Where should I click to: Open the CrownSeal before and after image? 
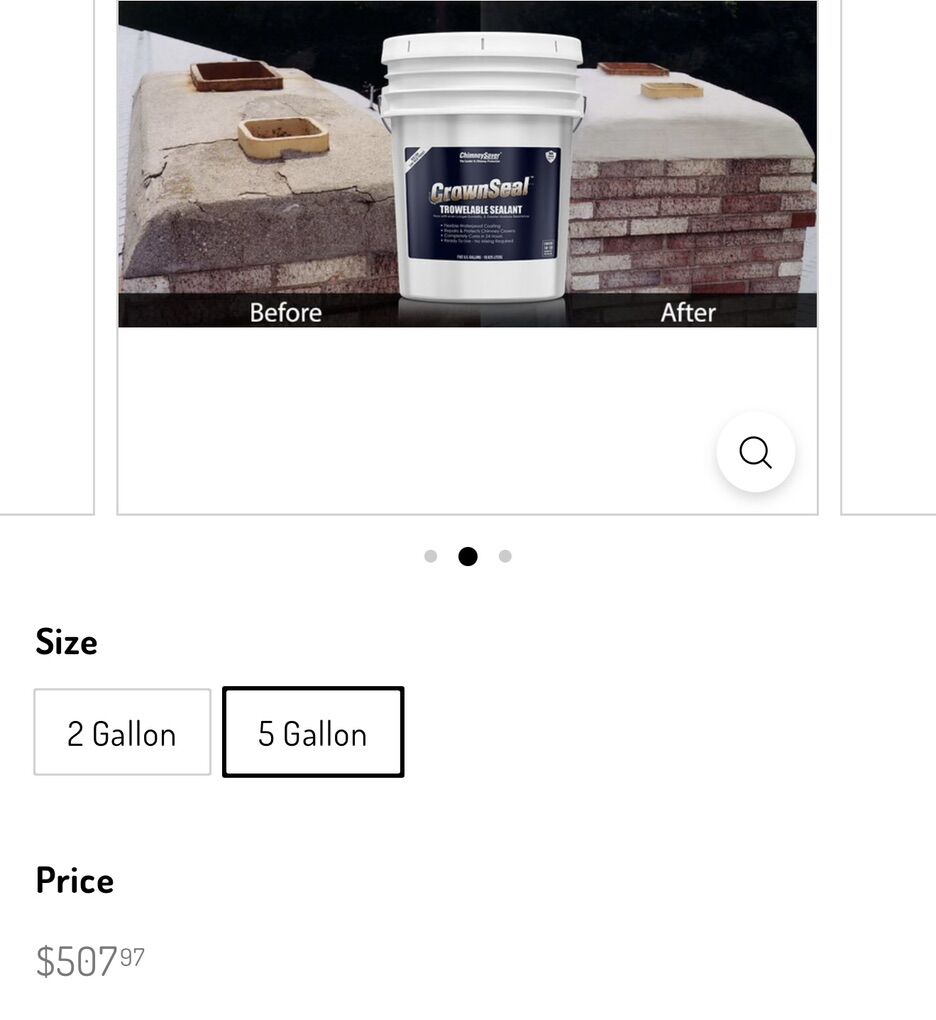pos(467,165)
